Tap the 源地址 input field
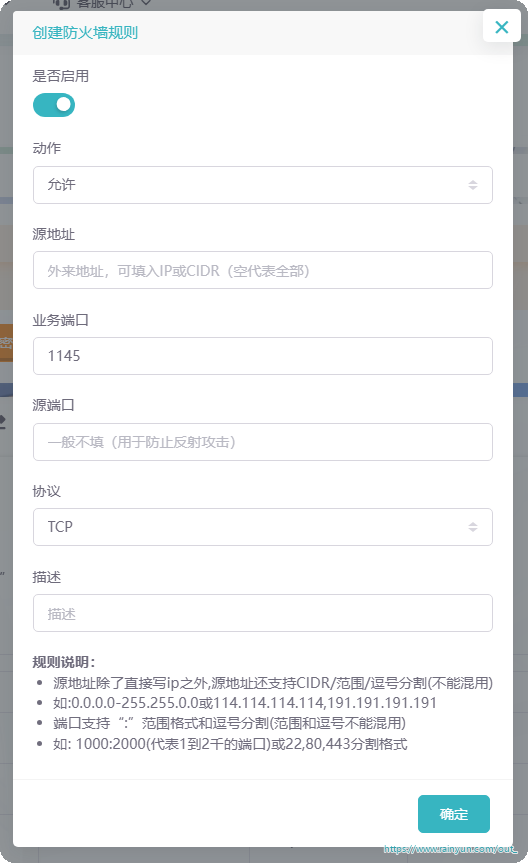The height and width of the screenshot is (863, 528). [x=263, y=270]
